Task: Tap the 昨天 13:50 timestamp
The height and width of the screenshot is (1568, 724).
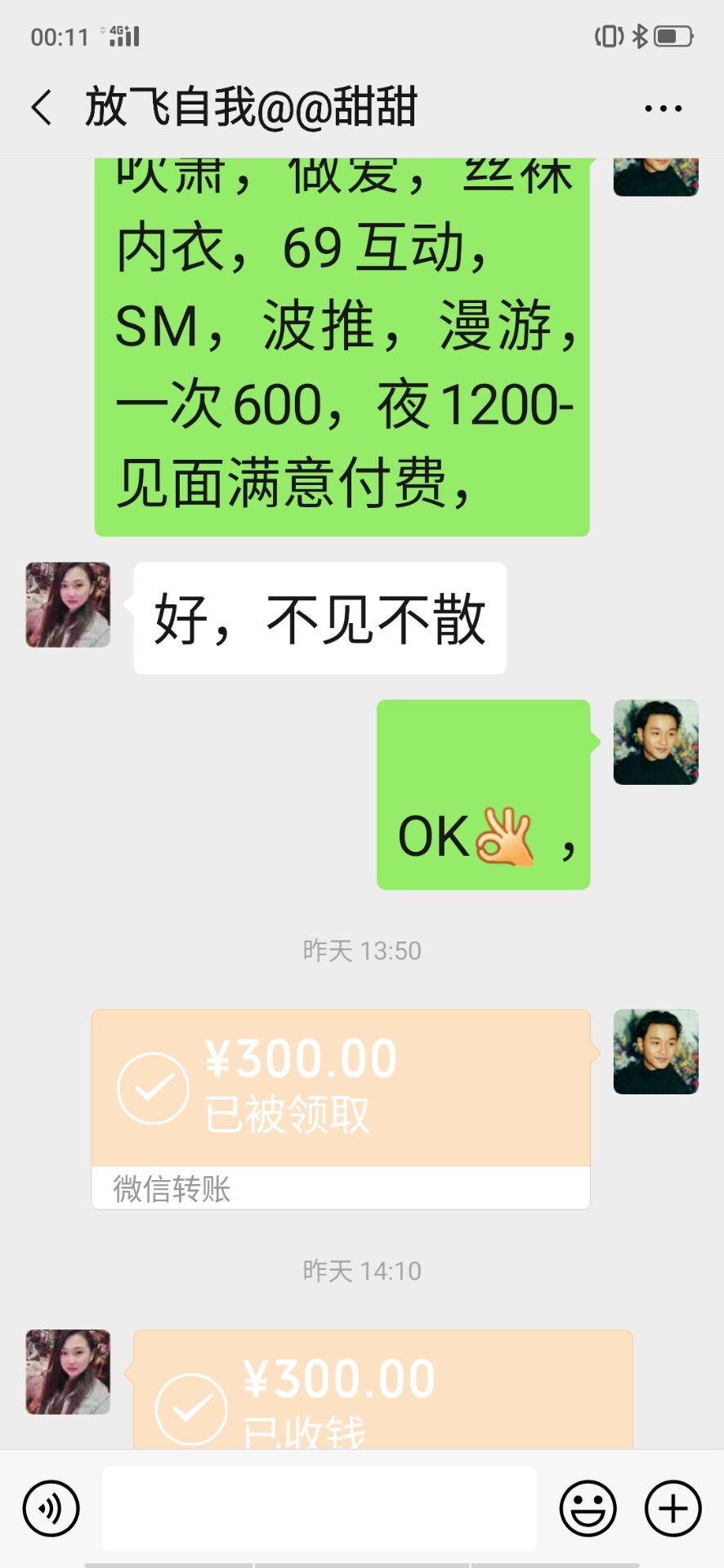Action: (362, 950)
